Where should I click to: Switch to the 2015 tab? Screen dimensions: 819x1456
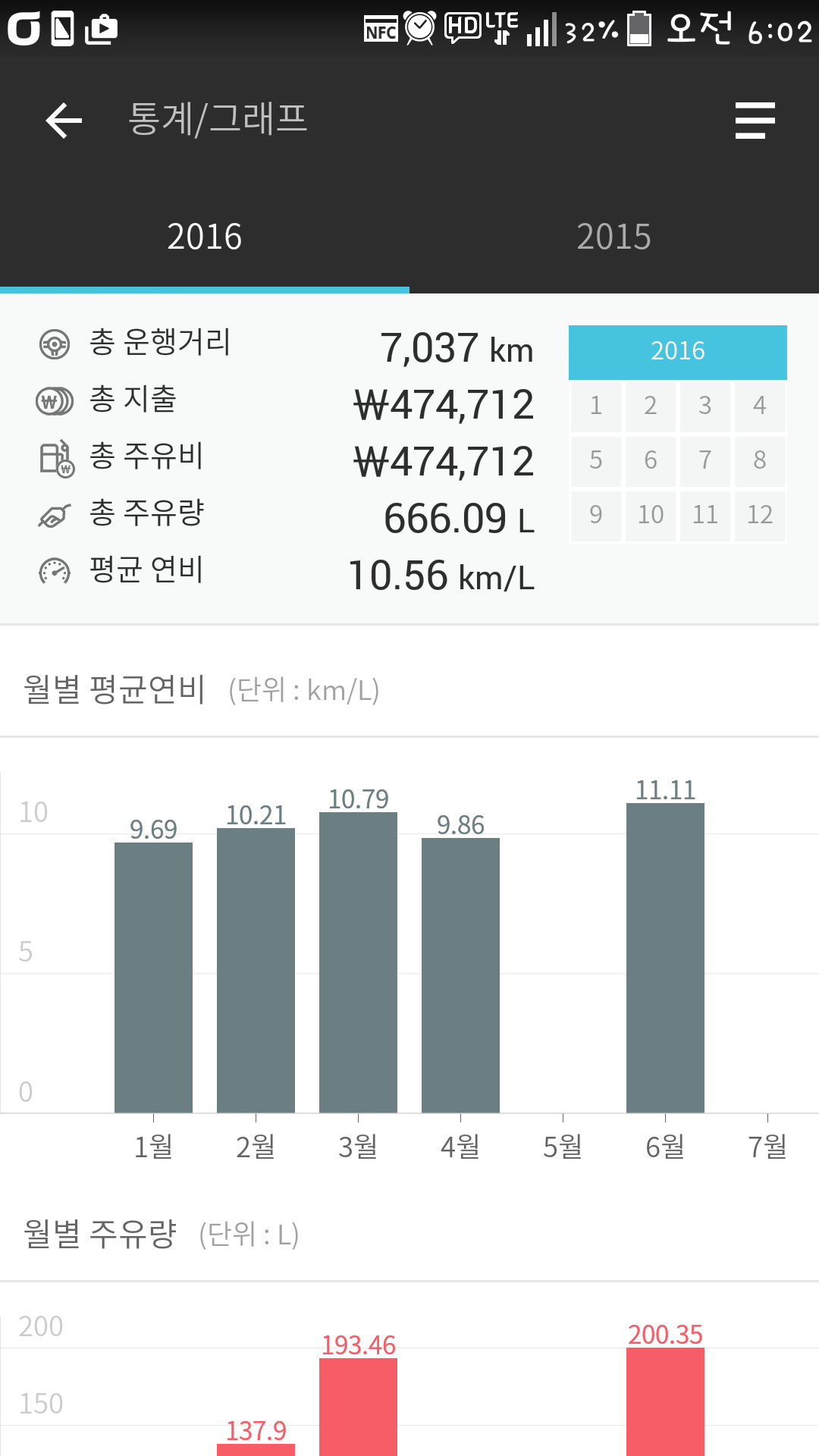(613, 237)
